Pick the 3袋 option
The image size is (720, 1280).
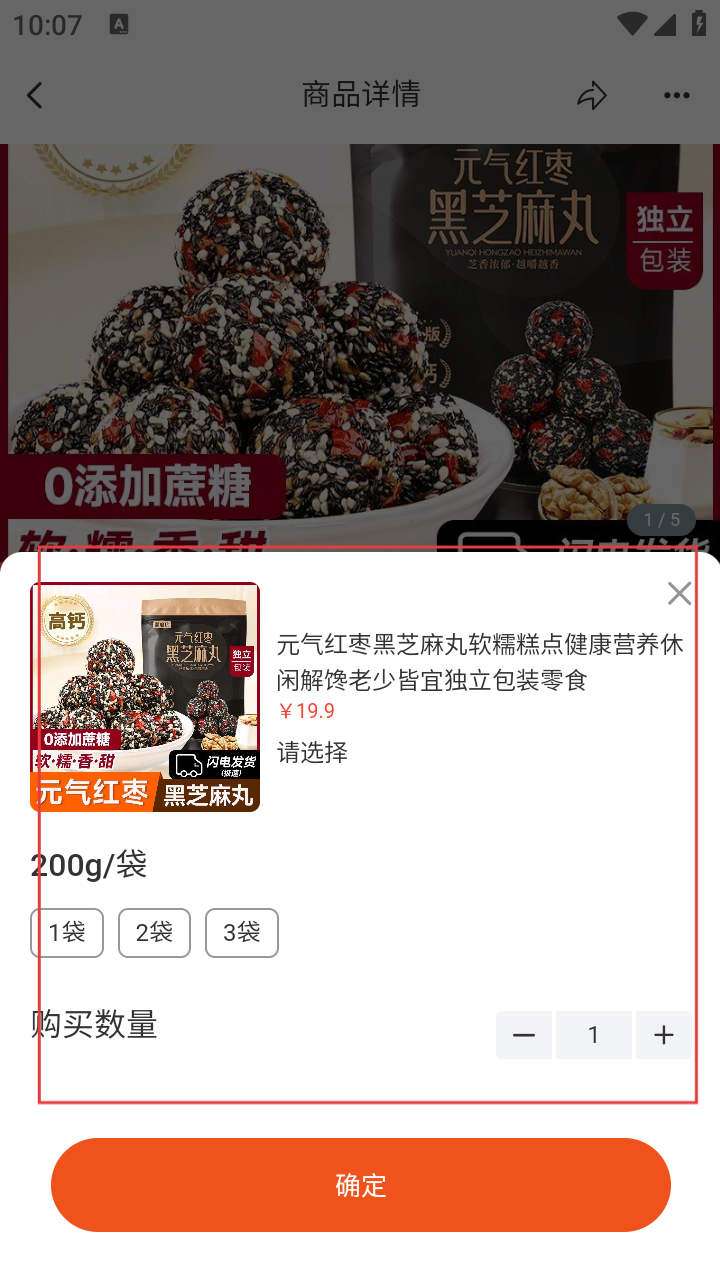click(241, 933)
